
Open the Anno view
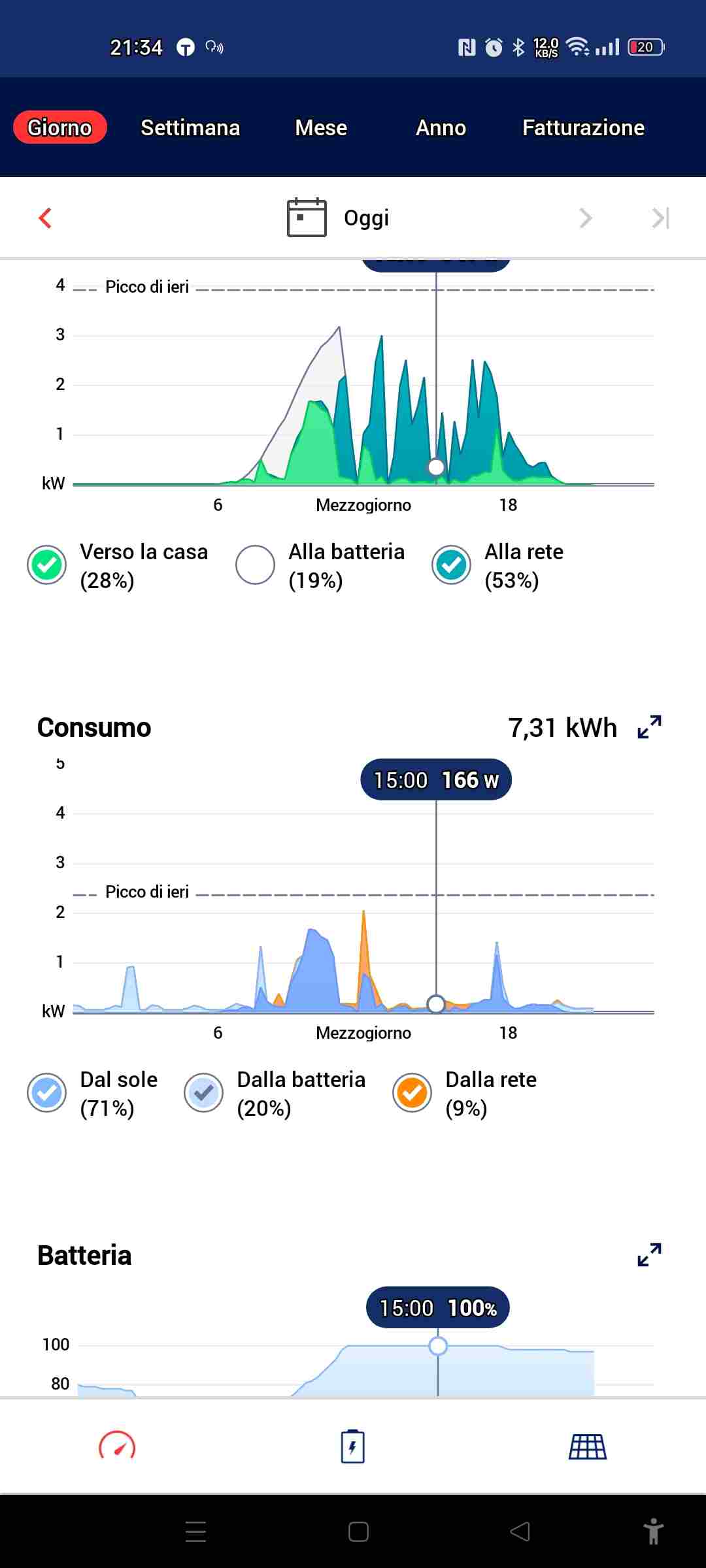coord(441,127)
